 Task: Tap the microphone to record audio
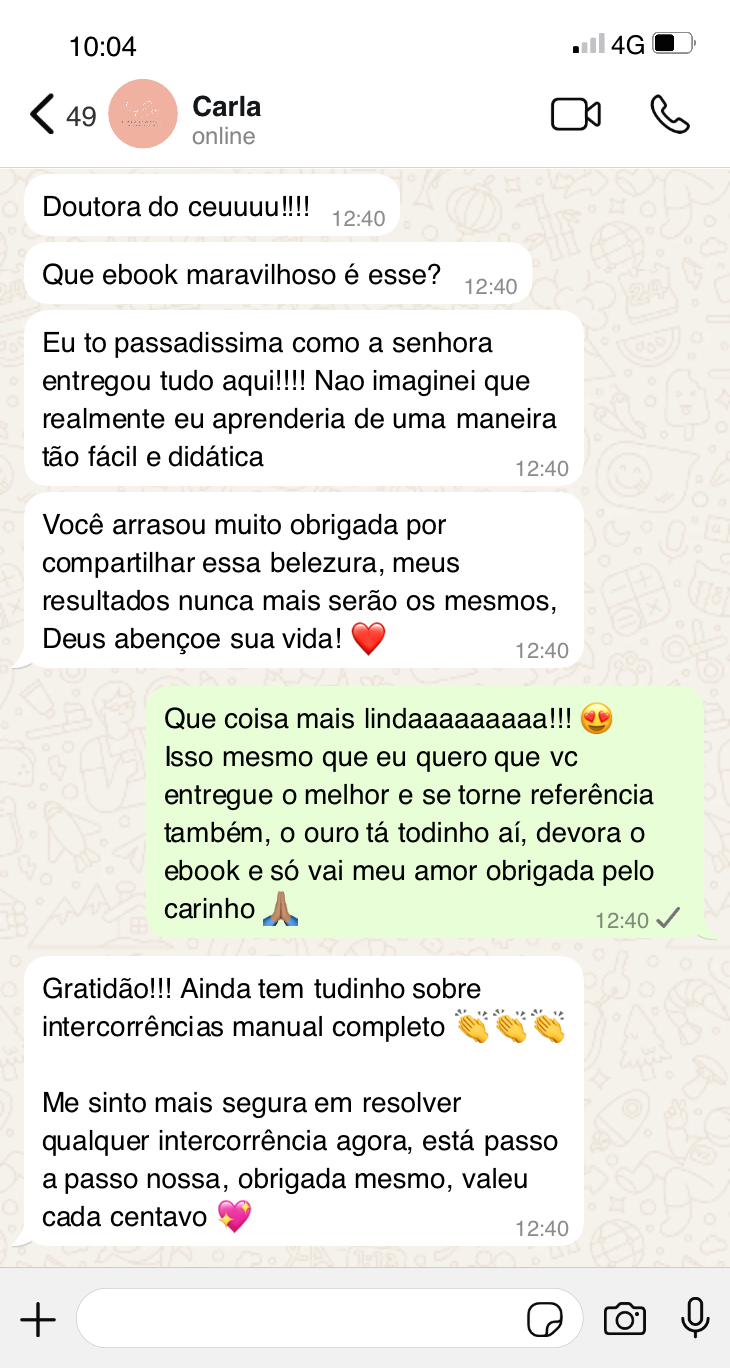(x=695, y=1319)
